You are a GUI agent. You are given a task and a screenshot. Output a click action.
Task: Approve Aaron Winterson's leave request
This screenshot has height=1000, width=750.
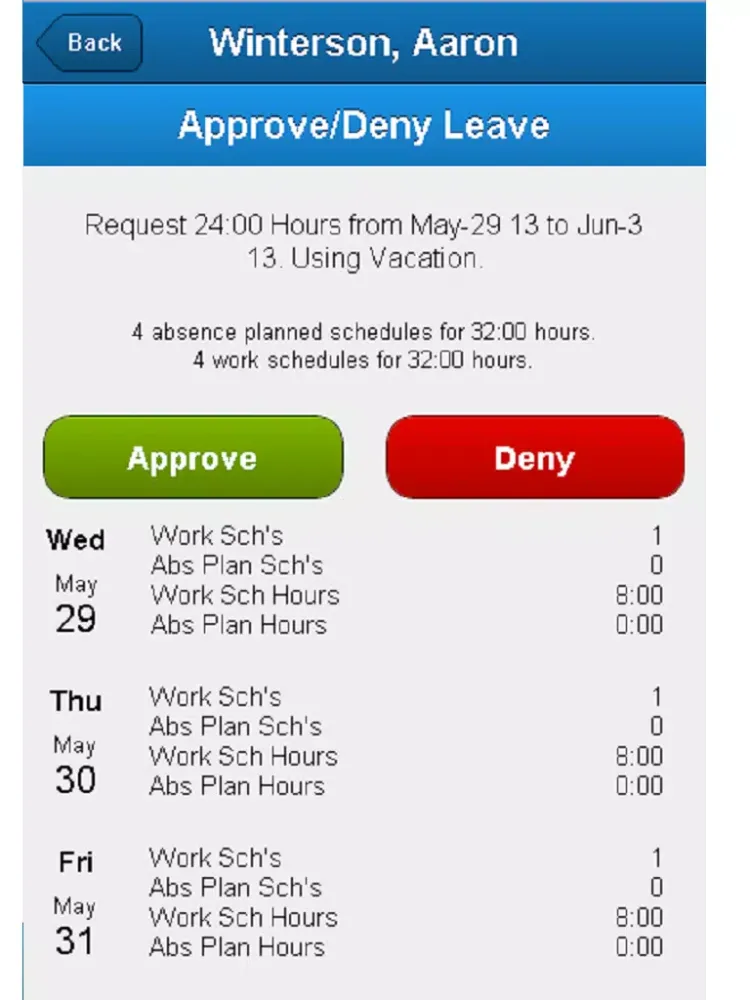pos(192,458)
